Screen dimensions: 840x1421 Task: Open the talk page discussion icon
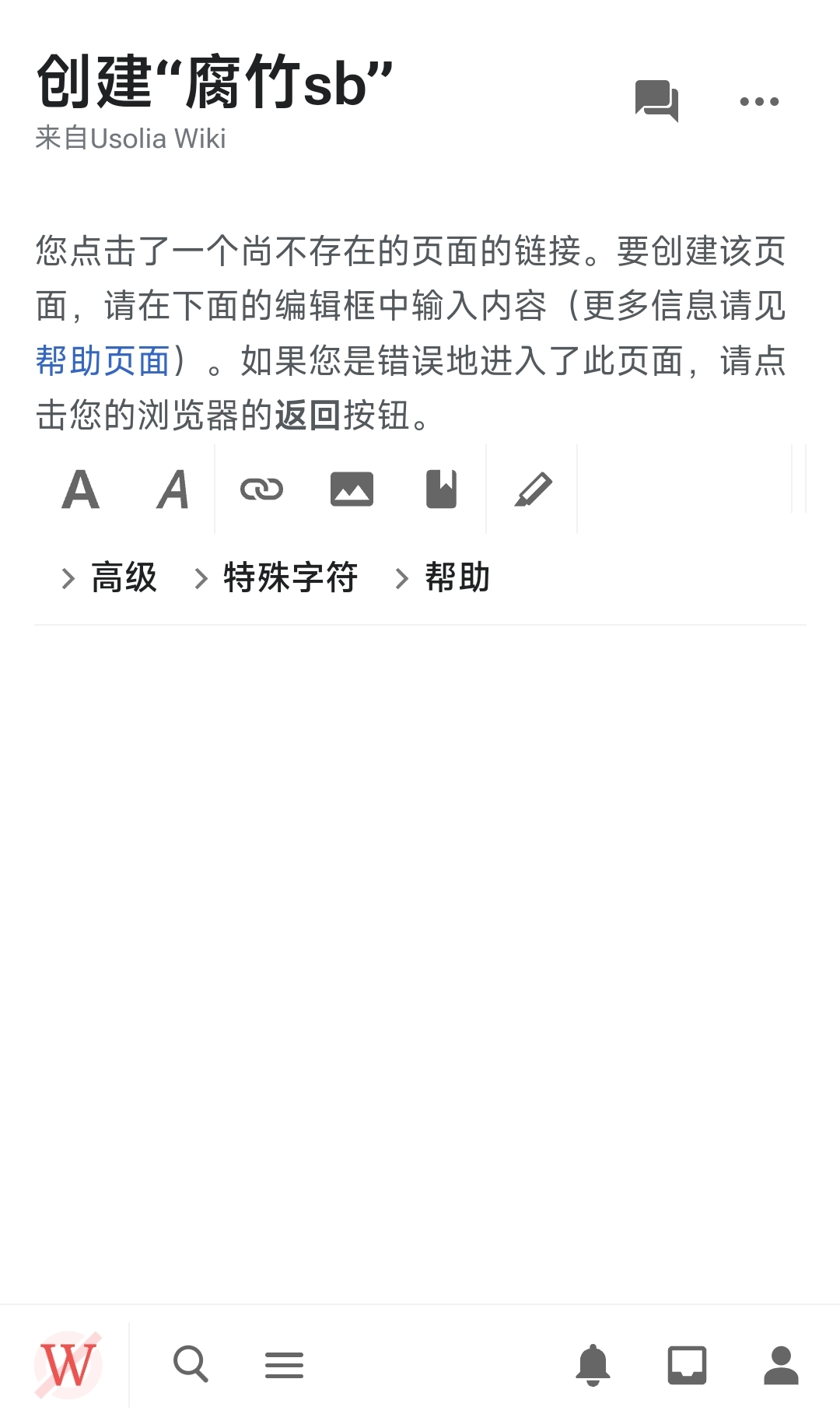[x=656, y=100]
